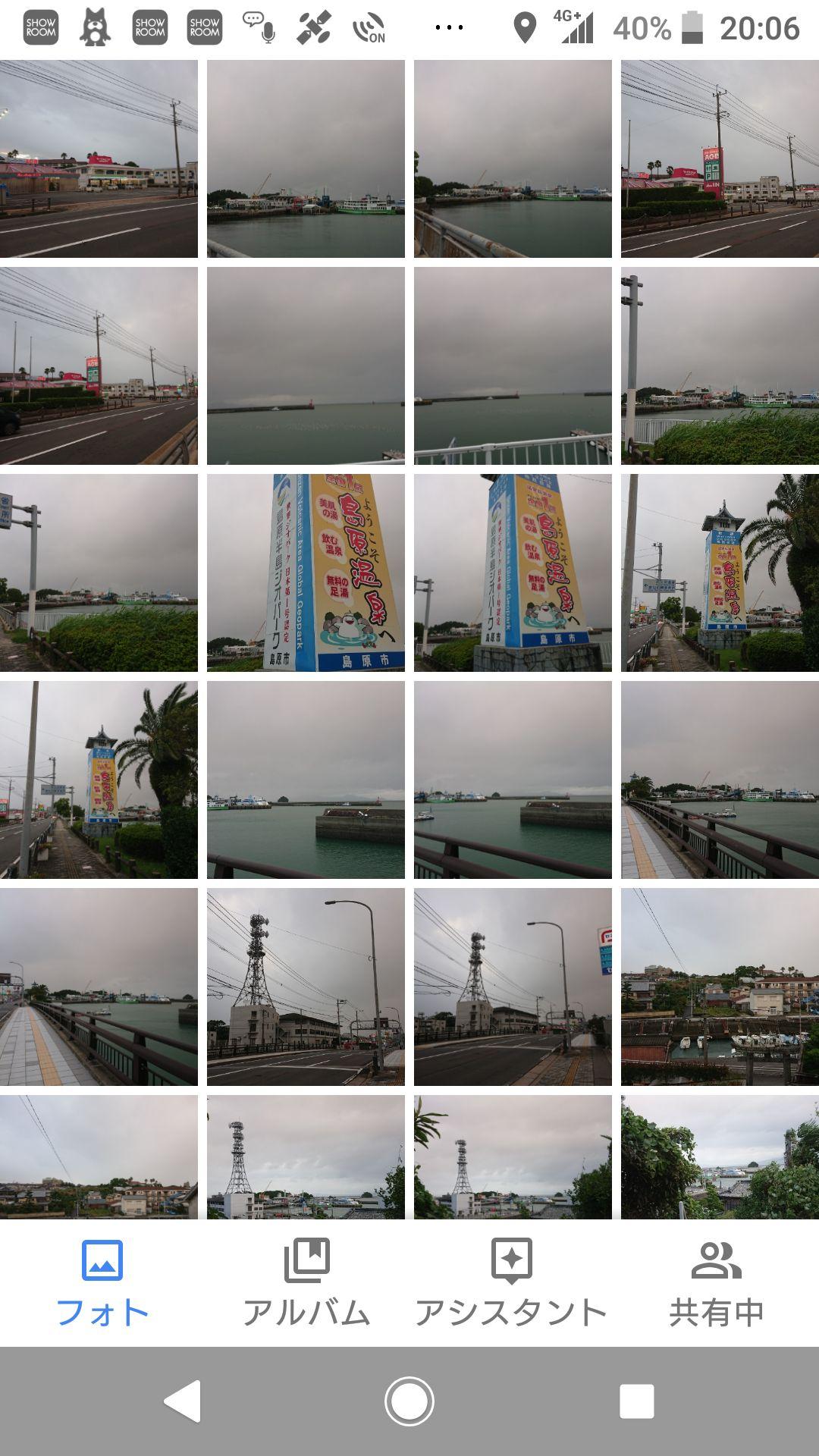
Task: Go to the home screen
Action: coord(409,1401)
